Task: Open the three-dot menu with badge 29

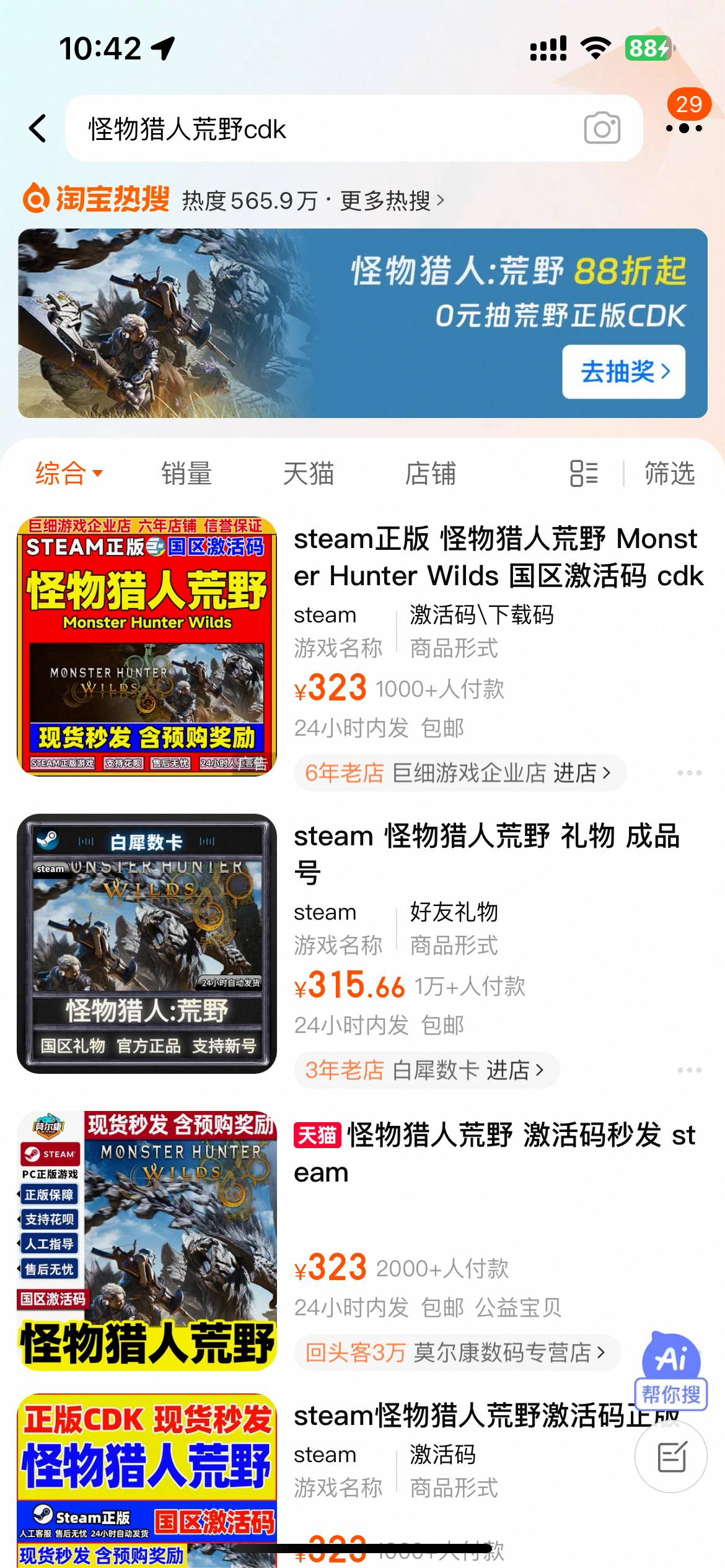Action: tap(684, 128)
